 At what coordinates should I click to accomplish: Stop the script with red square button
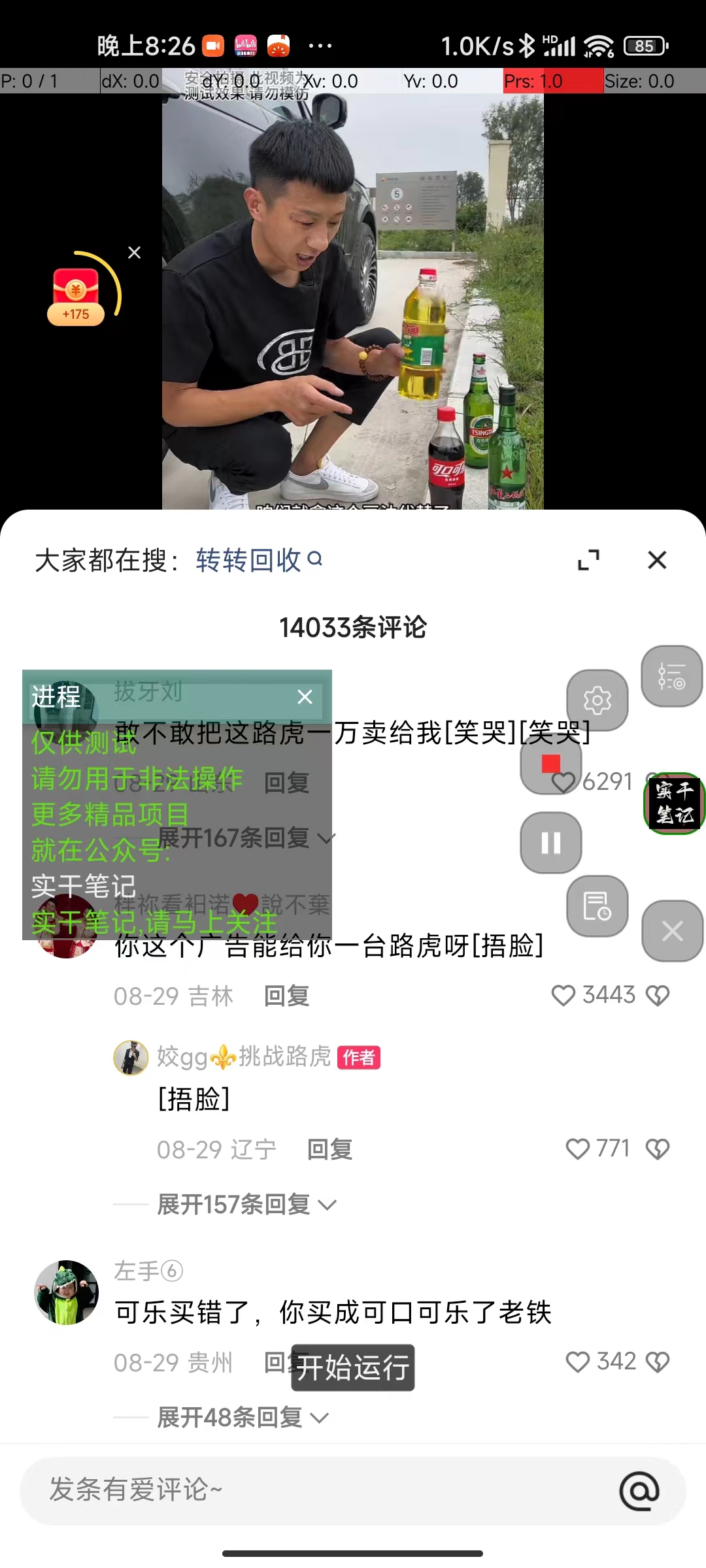click(550, 763)
